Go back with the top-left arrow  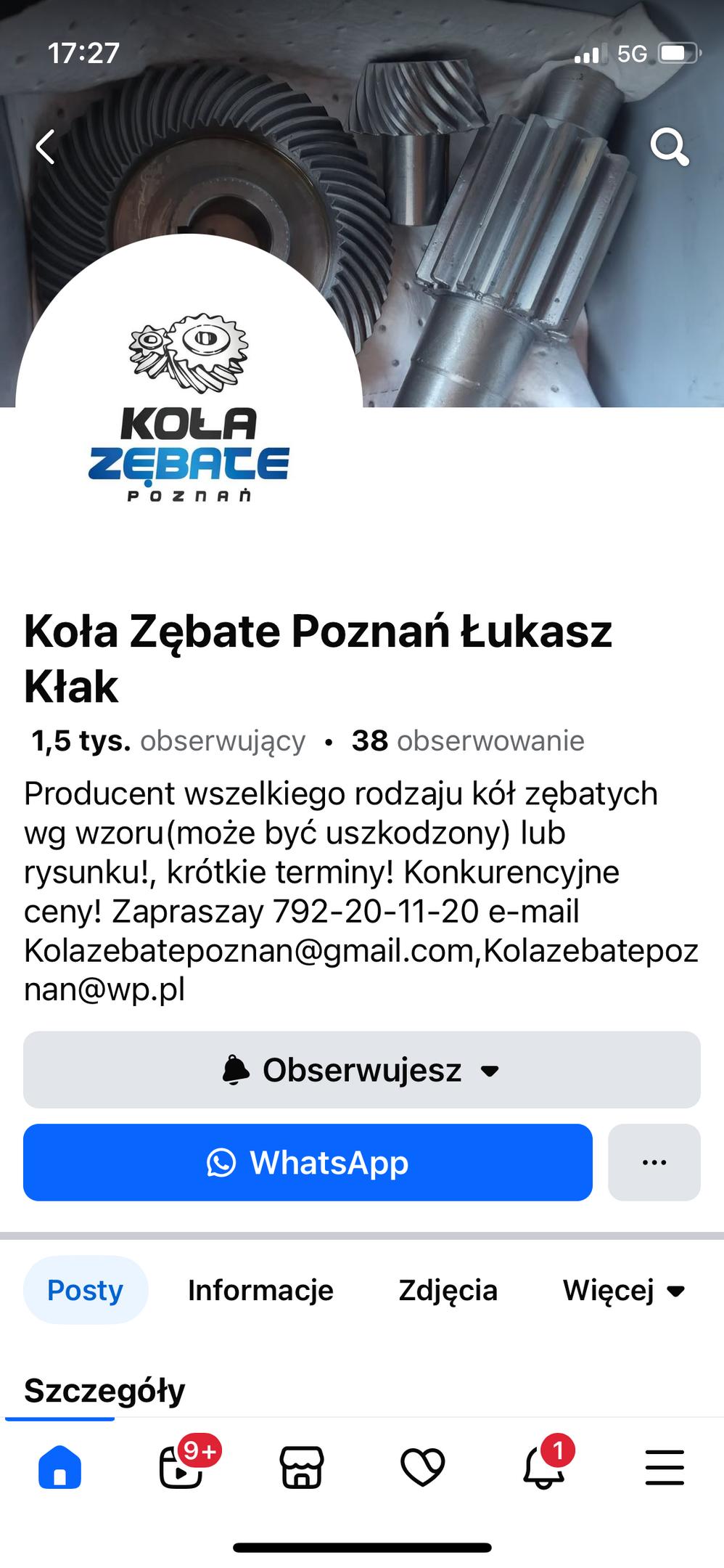46,147
